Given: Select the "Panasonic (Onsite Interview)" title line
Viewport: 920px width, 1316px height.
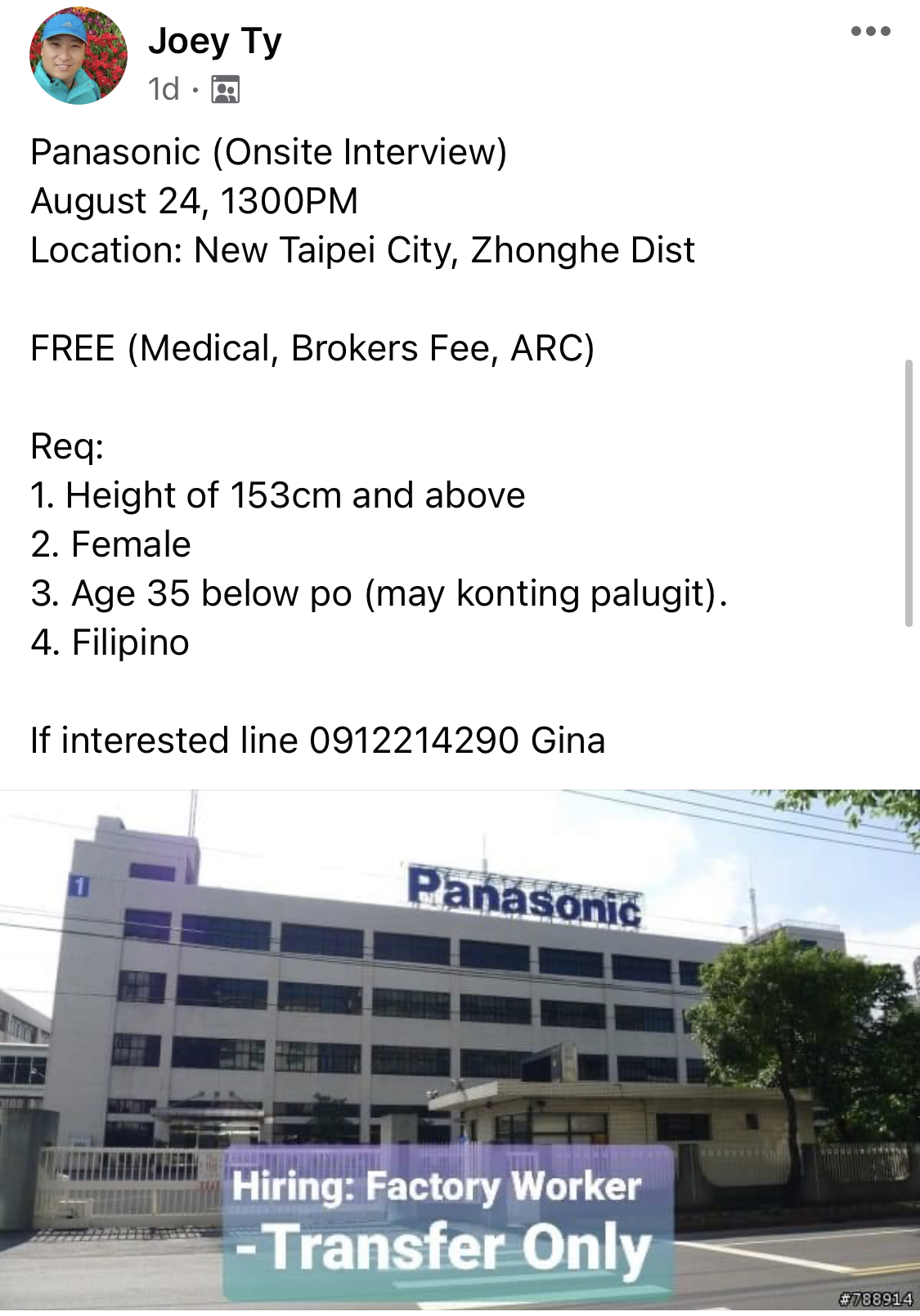Looking at the screenshot, I should click(x=270, y=152).
